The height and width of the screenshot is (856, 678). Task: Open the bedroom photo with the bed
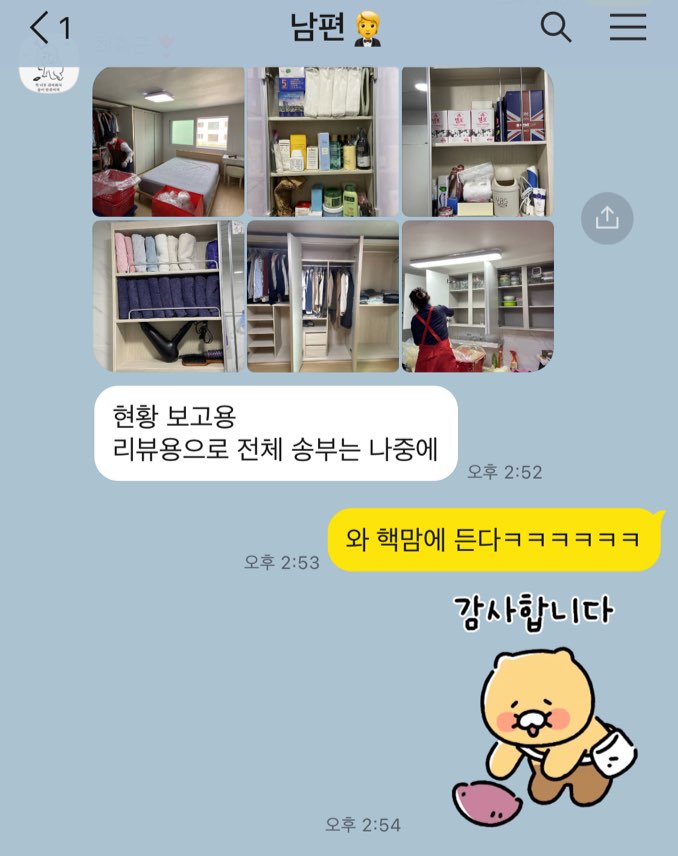tap(168, 142)
